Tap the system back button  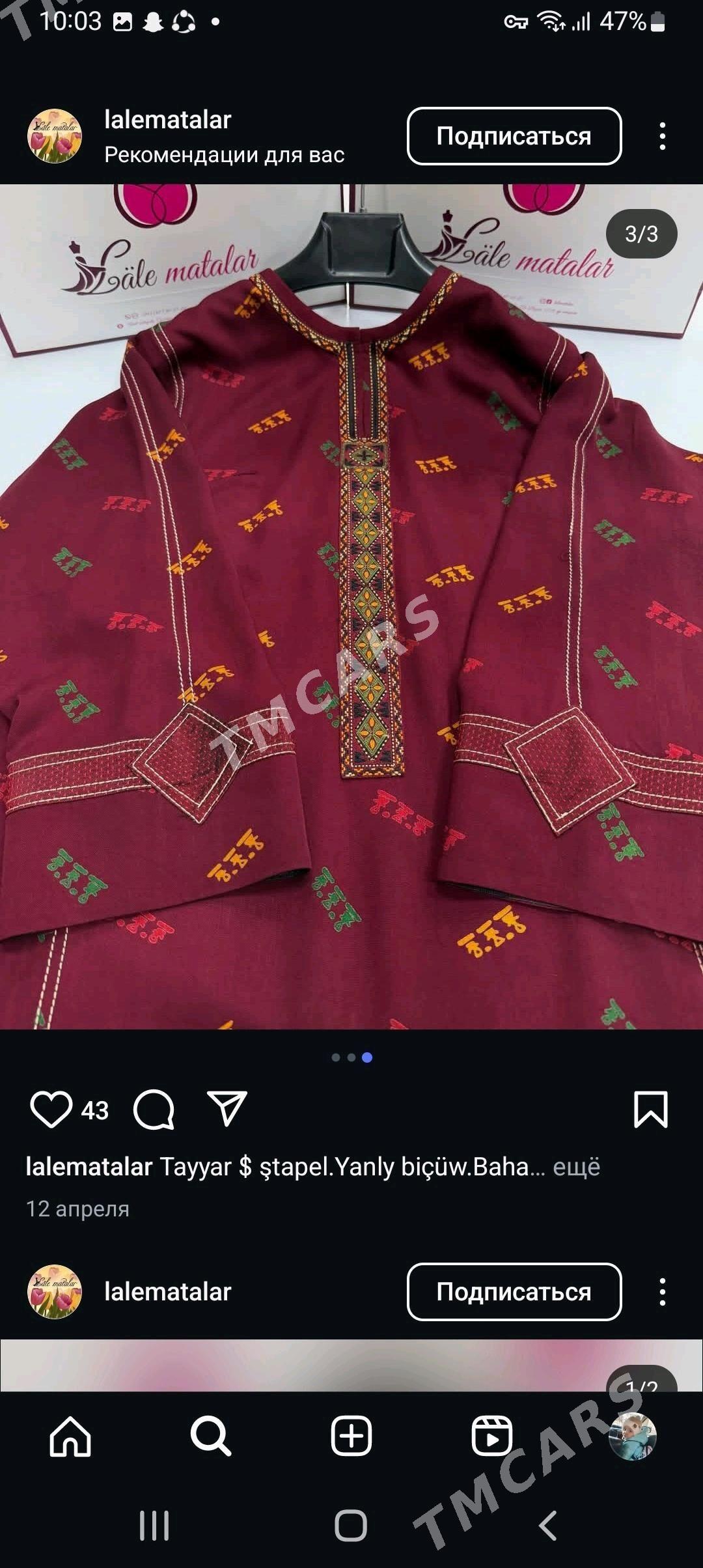[x=548, y=1525]
